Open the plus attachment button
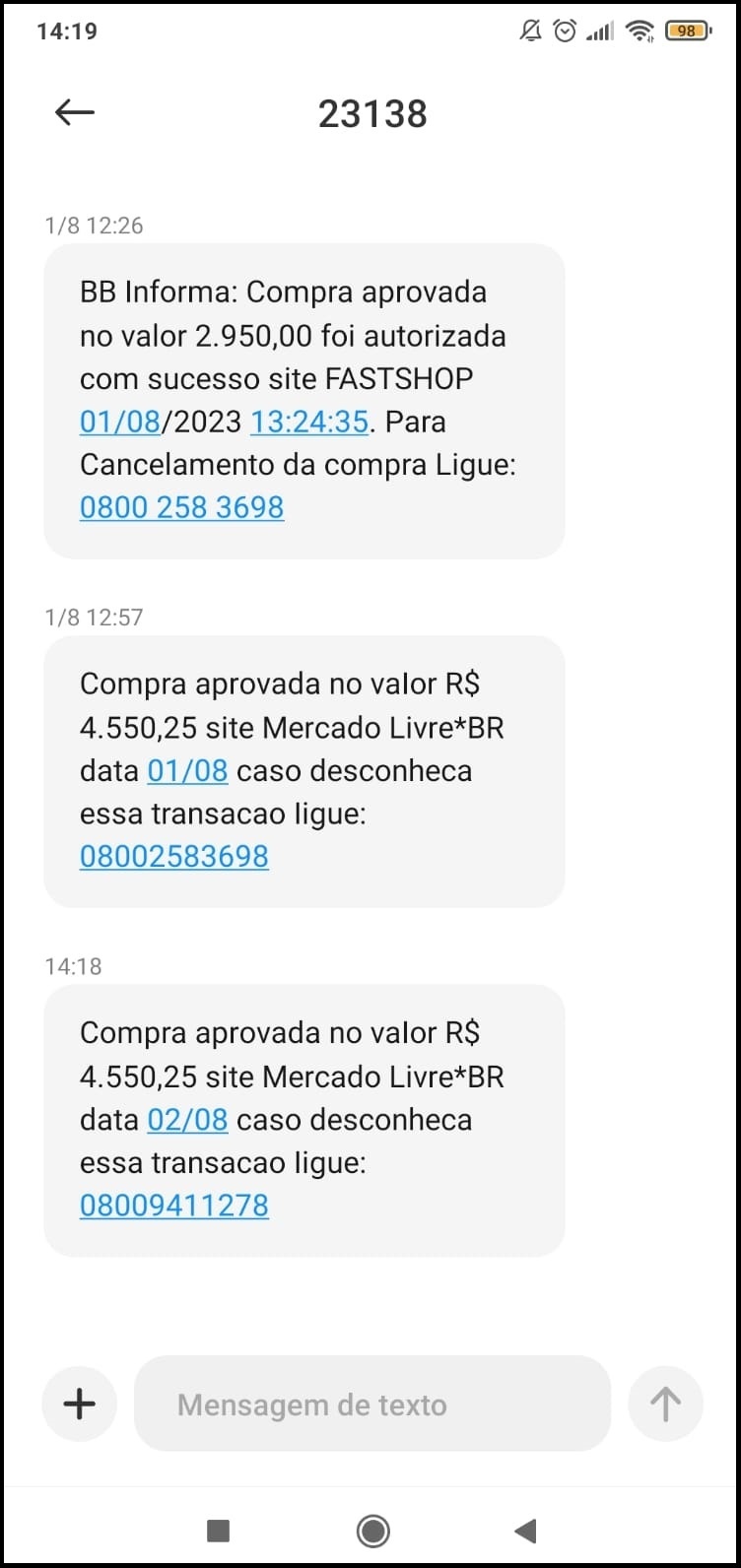 coord(79,1404)
